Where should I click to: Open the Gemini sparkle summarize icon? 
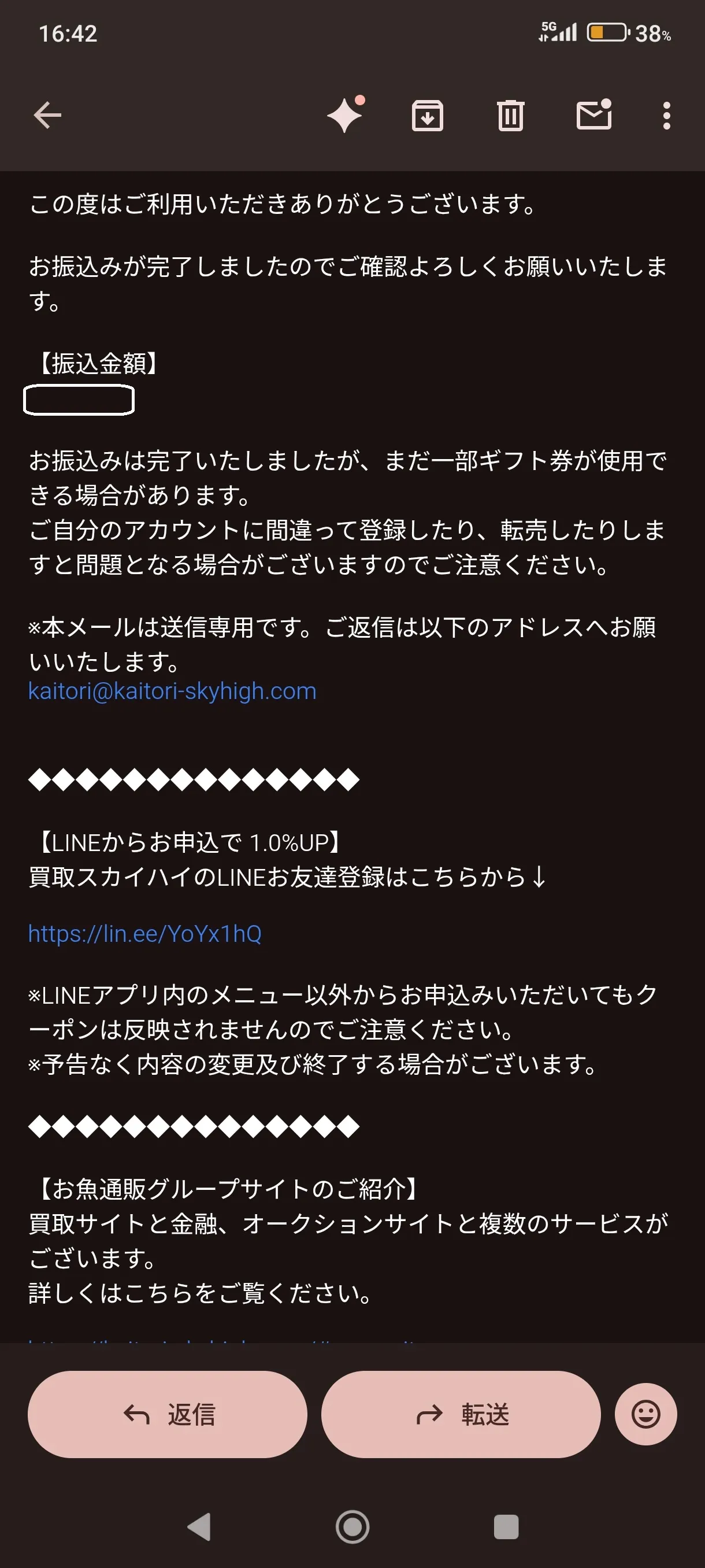pos(346,114)
